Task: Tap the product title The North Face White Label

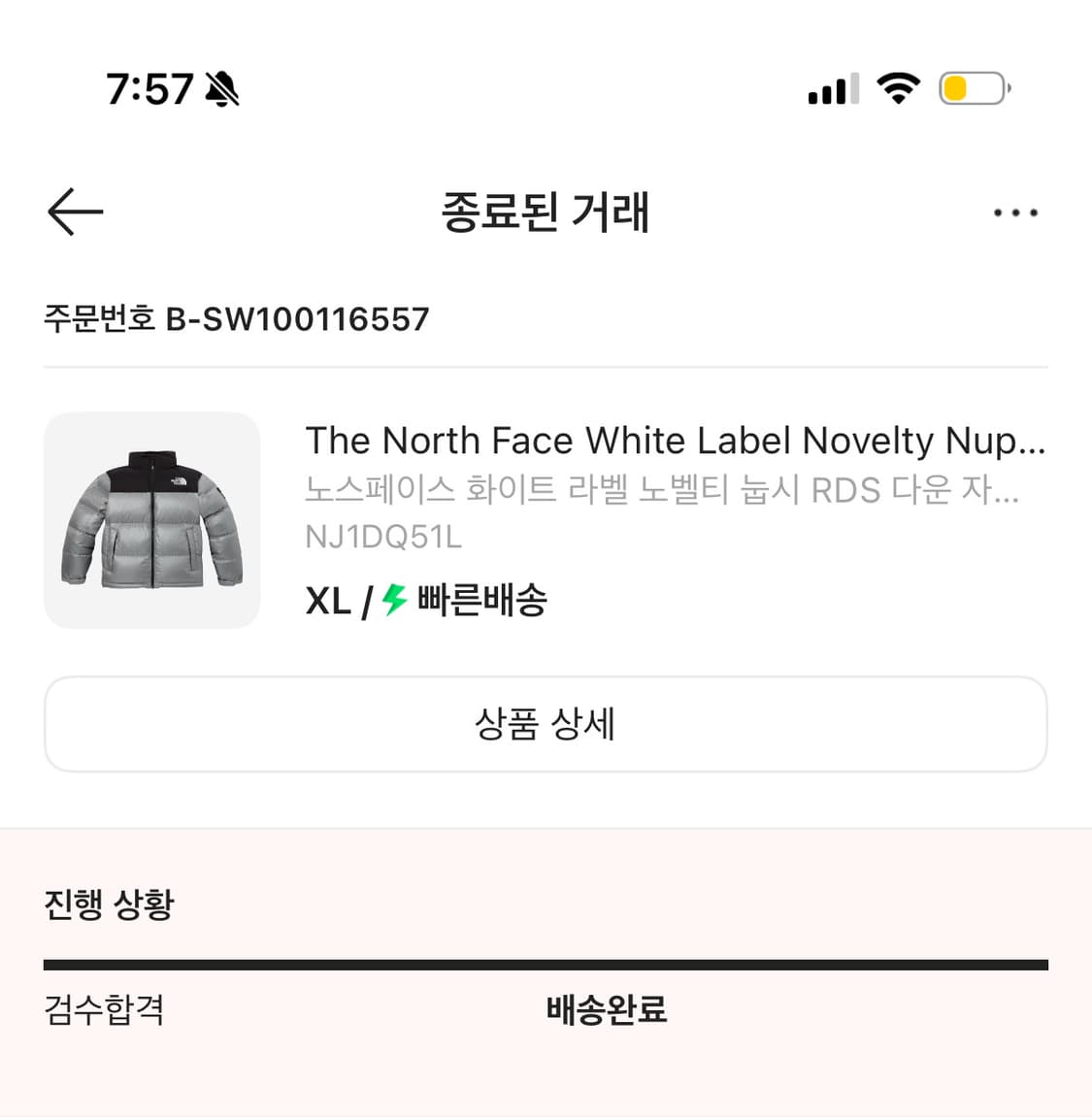Action: click(675, 440)
